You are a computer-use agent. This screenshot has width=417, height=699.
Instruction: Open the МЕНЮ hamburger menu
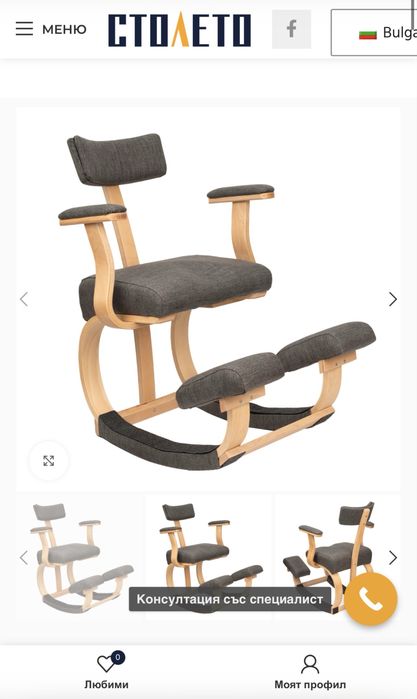tap(51, 29)
